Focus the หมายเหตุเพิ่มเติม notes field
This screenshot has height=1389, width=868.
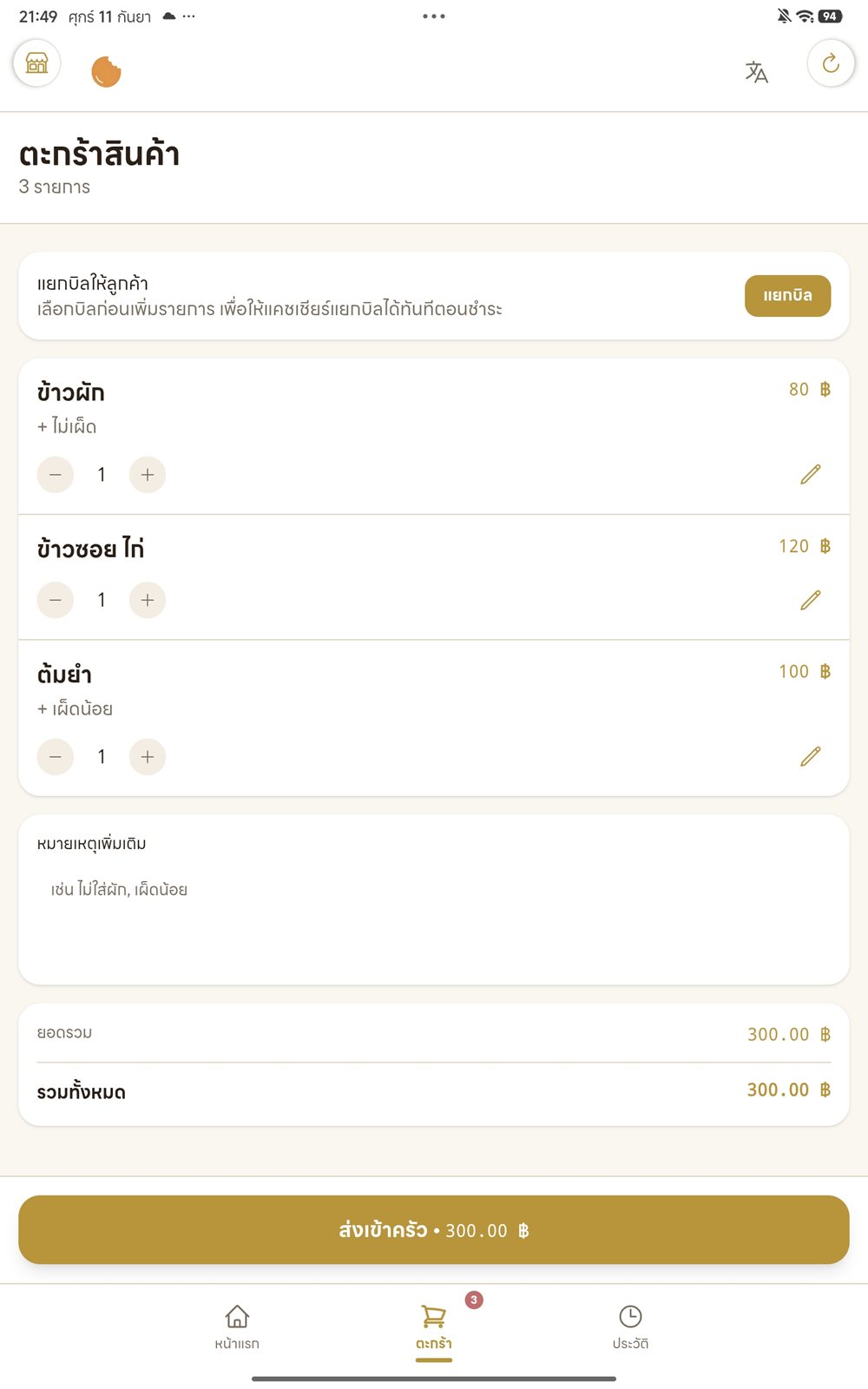click(434, 917)
